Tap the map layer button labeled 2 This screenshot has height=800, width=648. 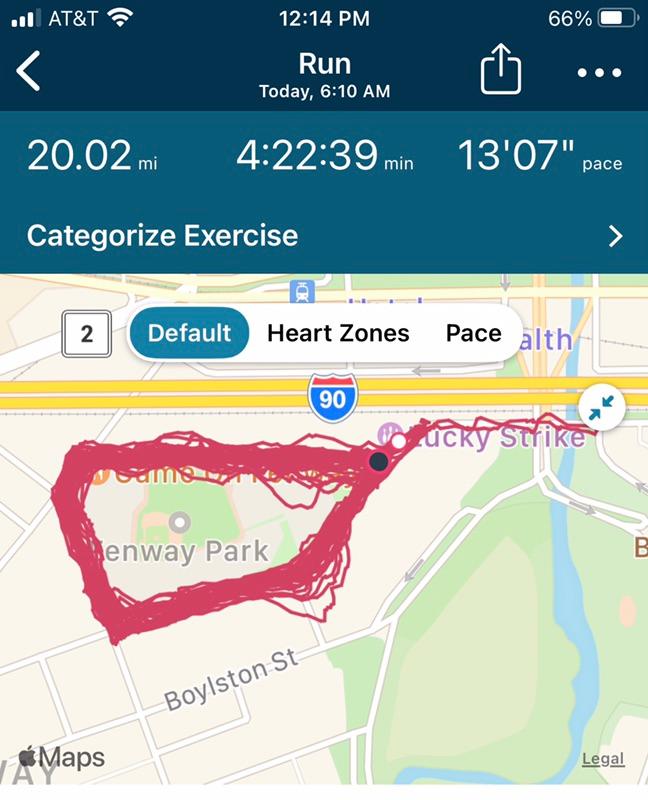tap(87, 334)
